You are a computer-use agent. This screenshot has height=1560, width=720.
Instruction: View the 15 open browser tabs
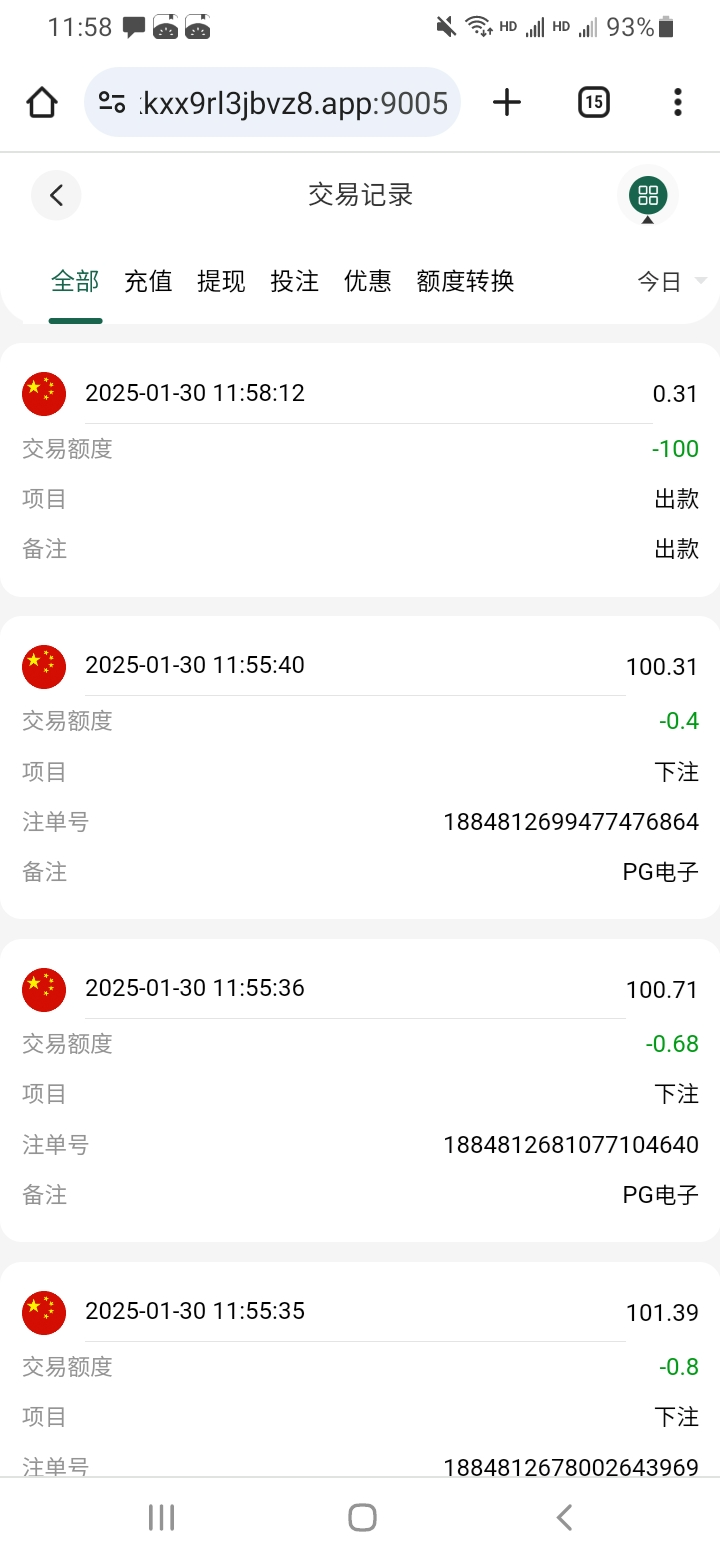pyautogui.click(x=593, y=102)
